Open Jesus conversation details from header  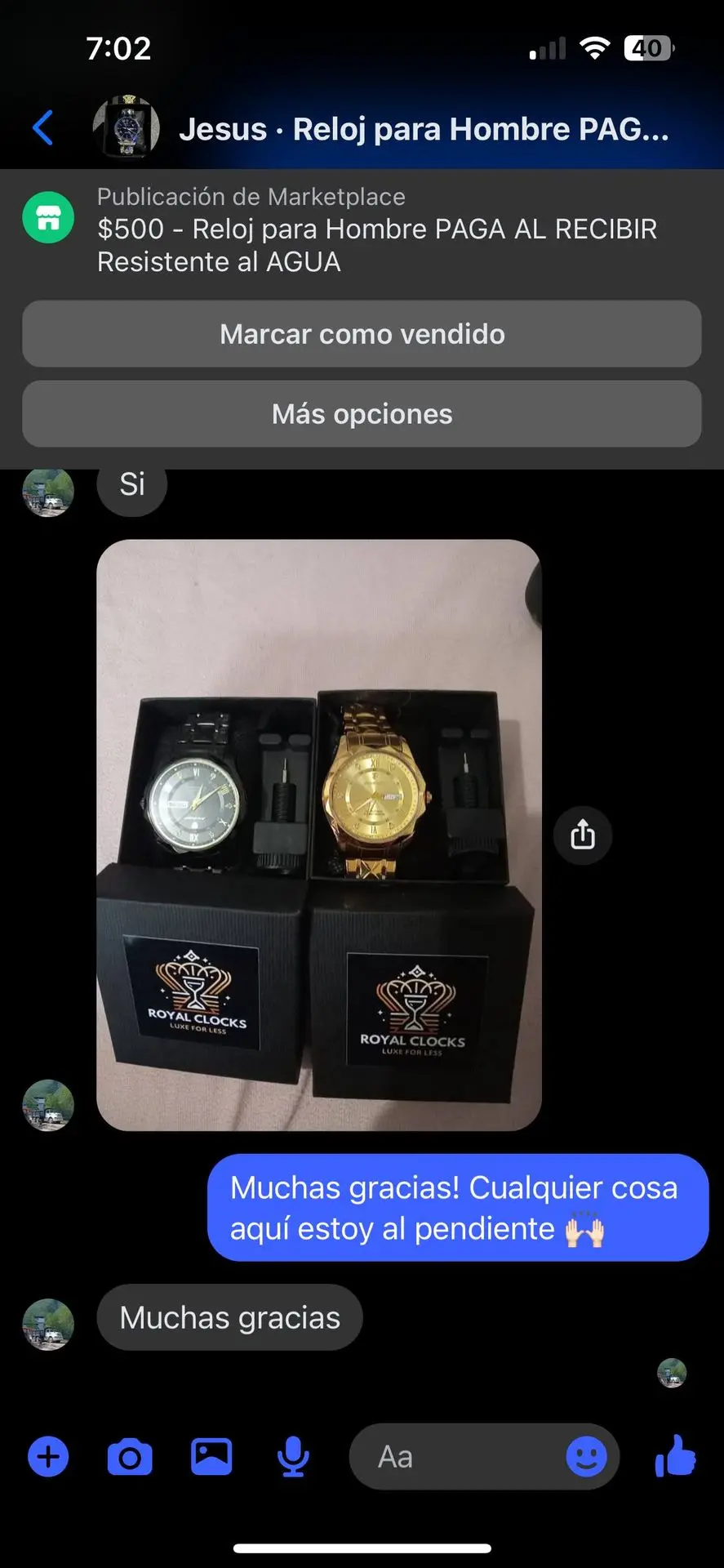click(x=423, y=129)
